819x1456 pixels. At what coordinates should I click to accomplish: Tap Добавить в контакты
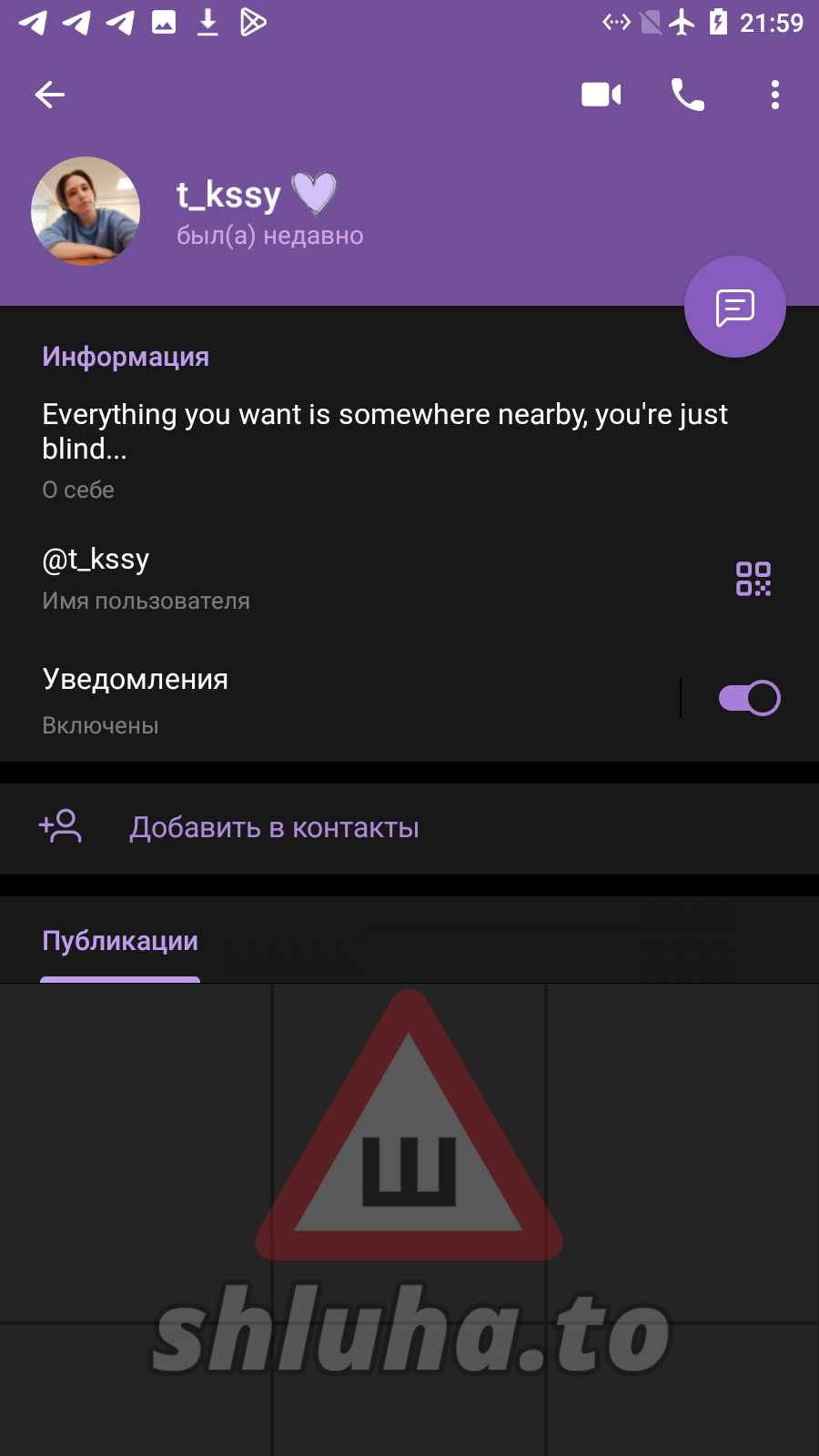[x=274, y=828]
